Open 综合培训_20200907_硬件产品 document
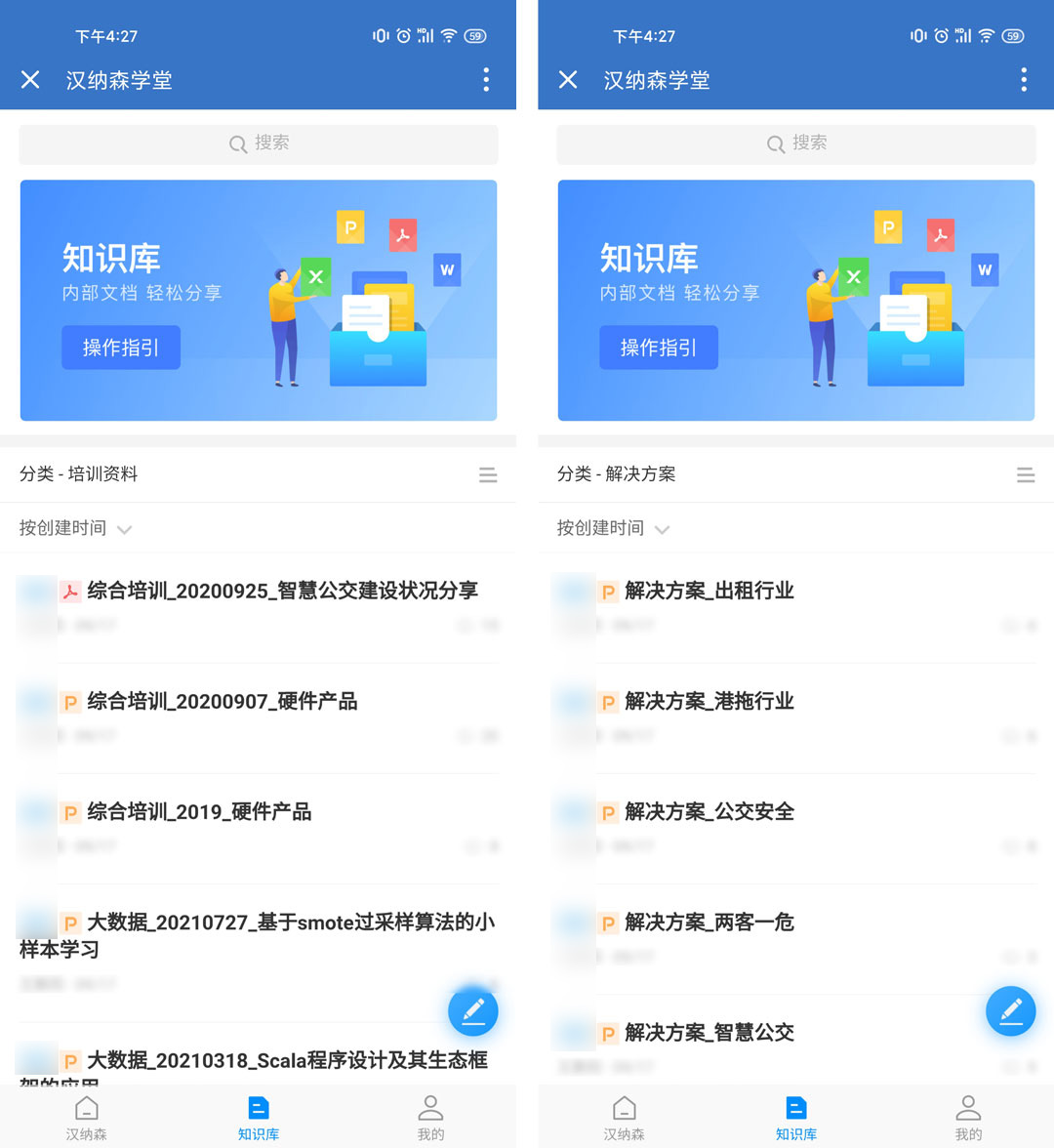Viewport: 1054px width, 1148px height. point(222,701)
